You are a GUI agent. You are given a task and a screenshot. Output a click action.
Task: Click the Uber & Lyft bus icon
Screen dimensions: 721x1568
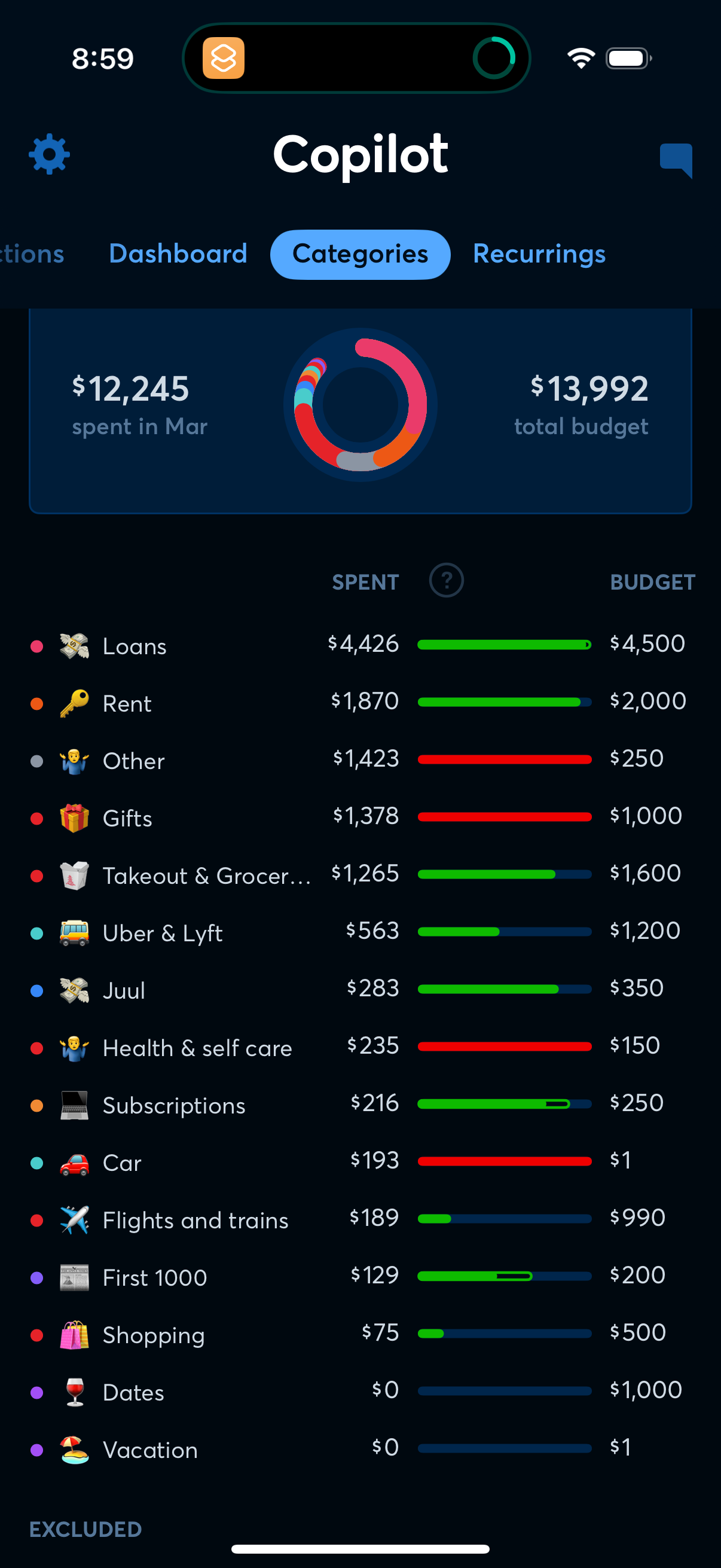(73, 932)
